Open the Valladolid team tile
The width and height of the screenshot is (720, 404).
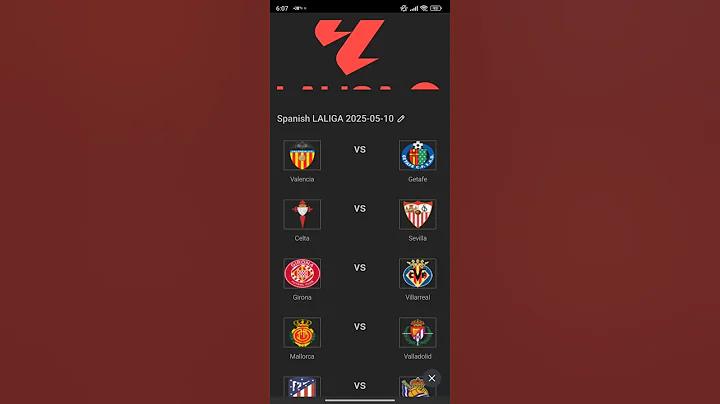point(417,332)
